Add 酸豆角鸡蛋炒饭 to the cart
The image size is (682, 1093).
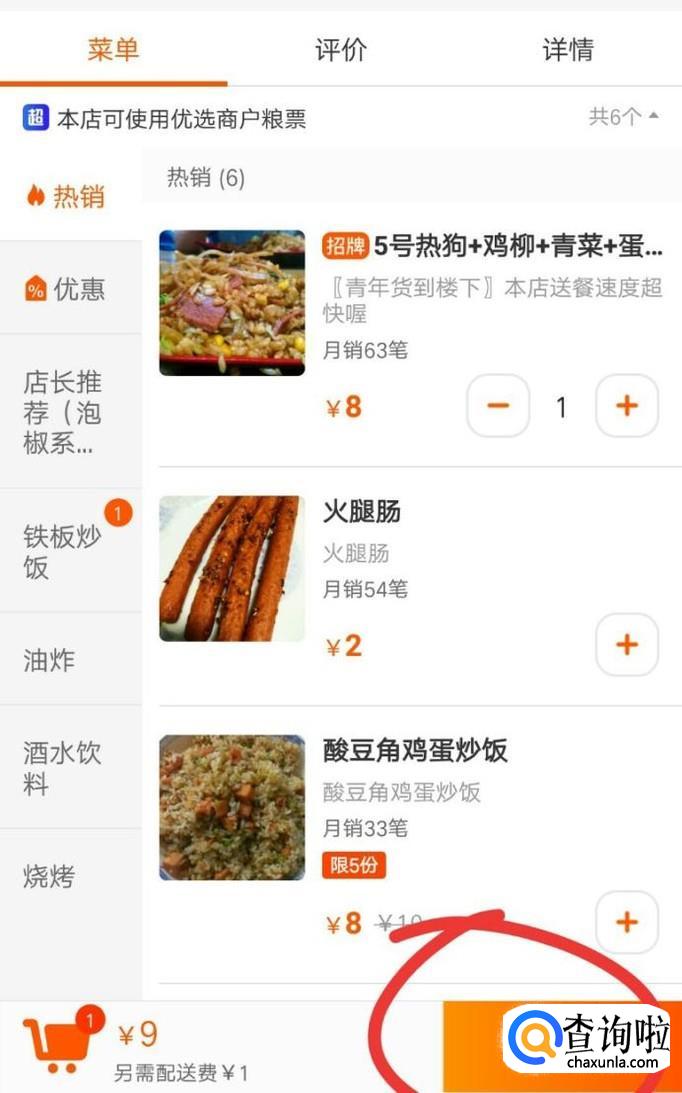point(627,922)
